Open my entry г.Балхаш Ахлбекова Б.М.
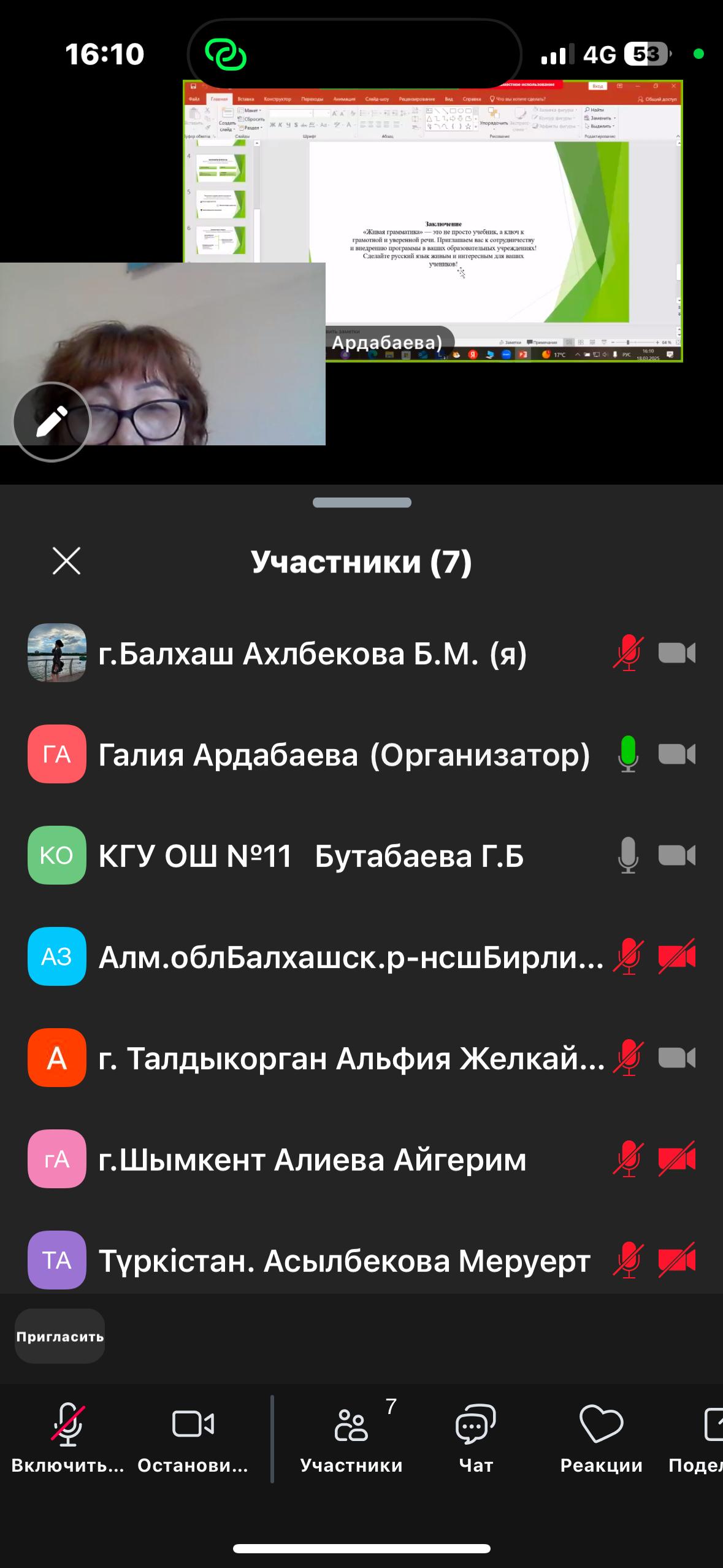Screen dimensions: 723x1568 pos(312,653)
